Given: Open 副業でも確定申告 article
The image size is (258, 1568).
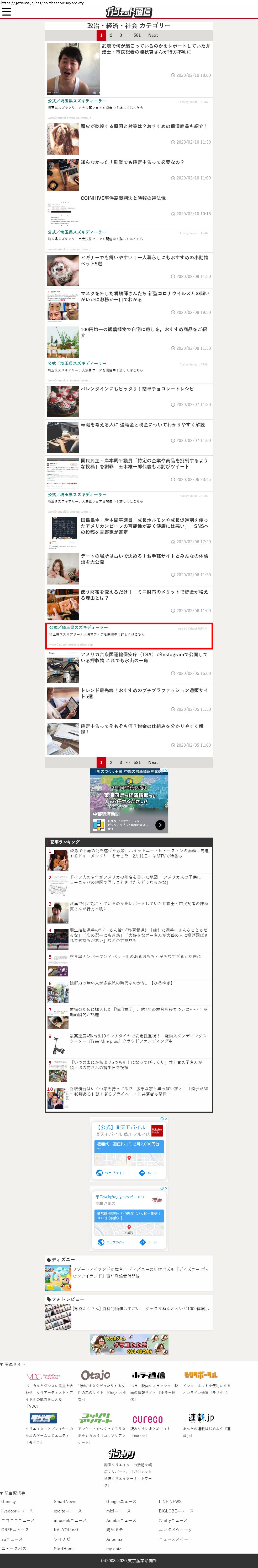Looking at the screenshot, I should (x=132, y=162).
